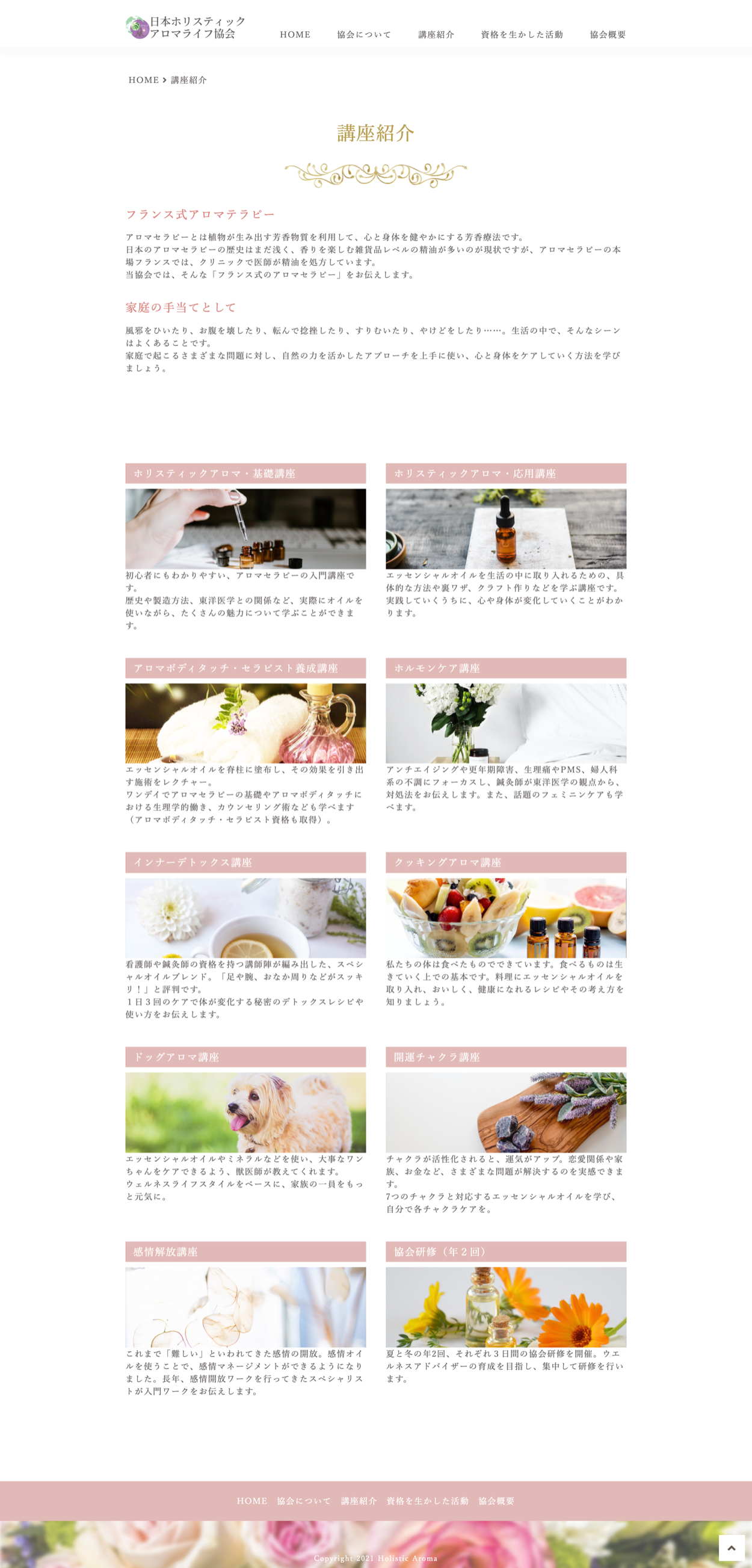Open 資格を生かした活動 in the top navigation
Image resolution: width=752 pixels, height=1568 pixels.
tap(522, 35)
